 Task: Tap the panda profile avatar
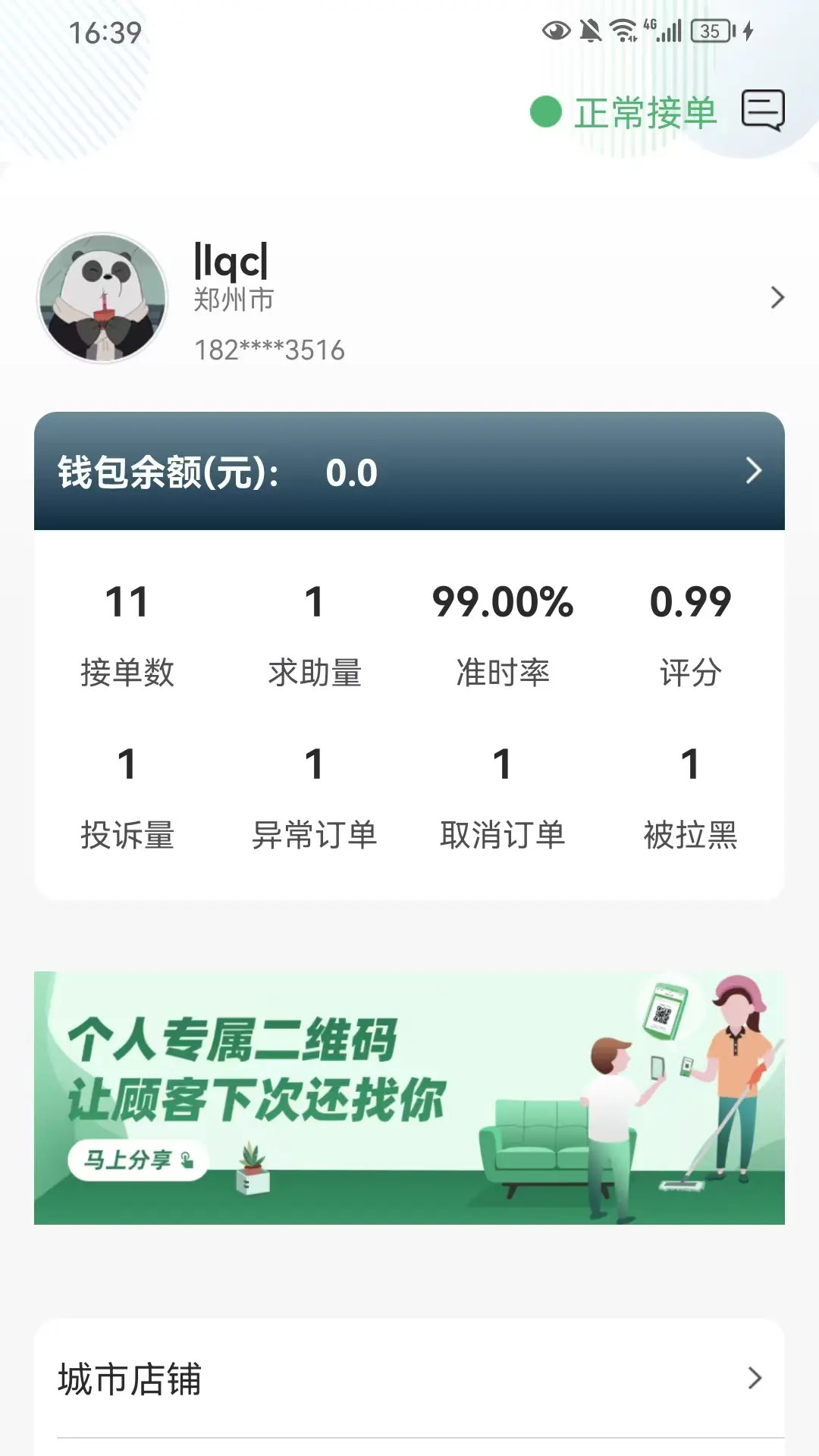coord(103,296)
